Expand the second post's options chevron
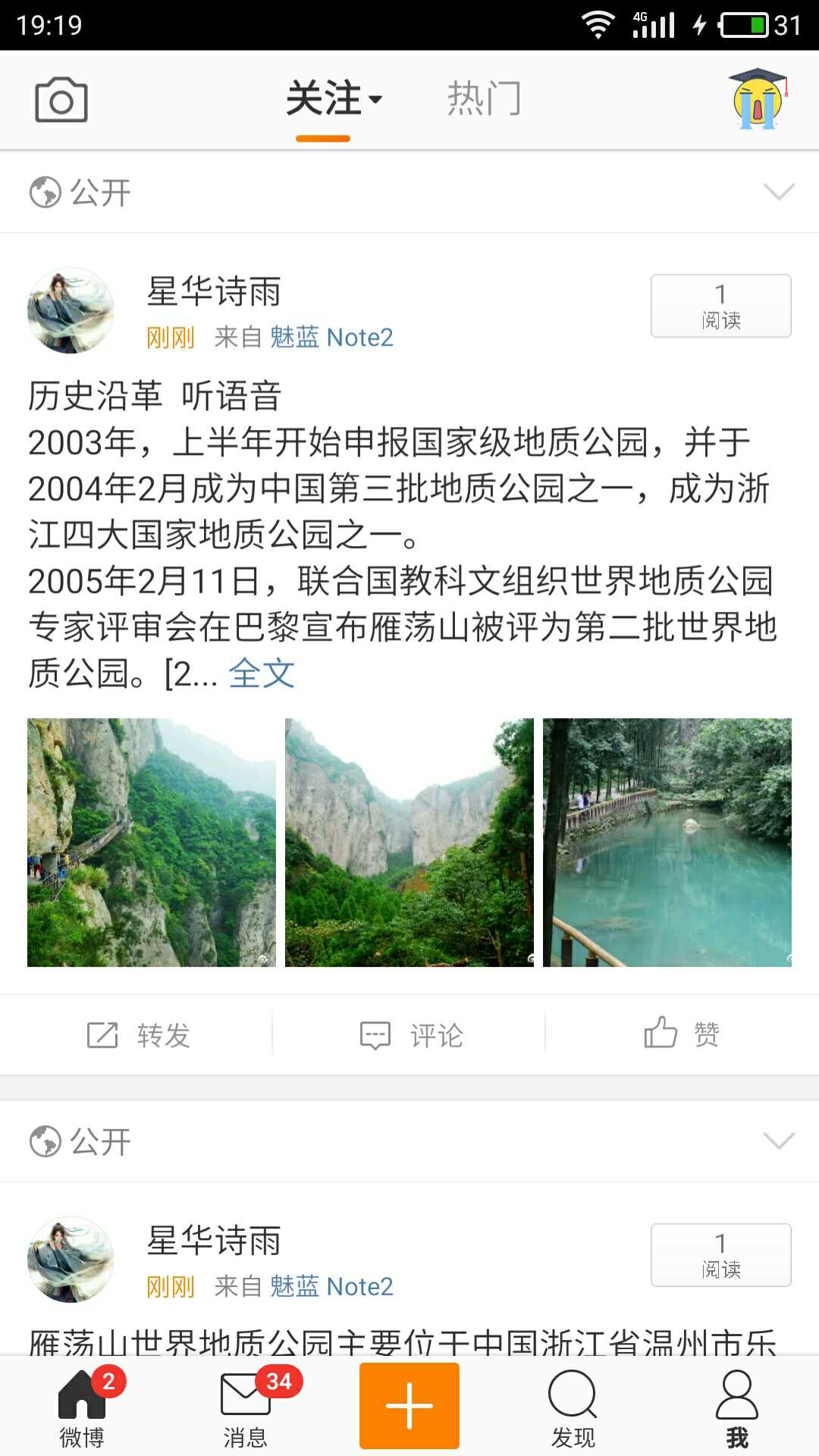 pos(779,1141)
